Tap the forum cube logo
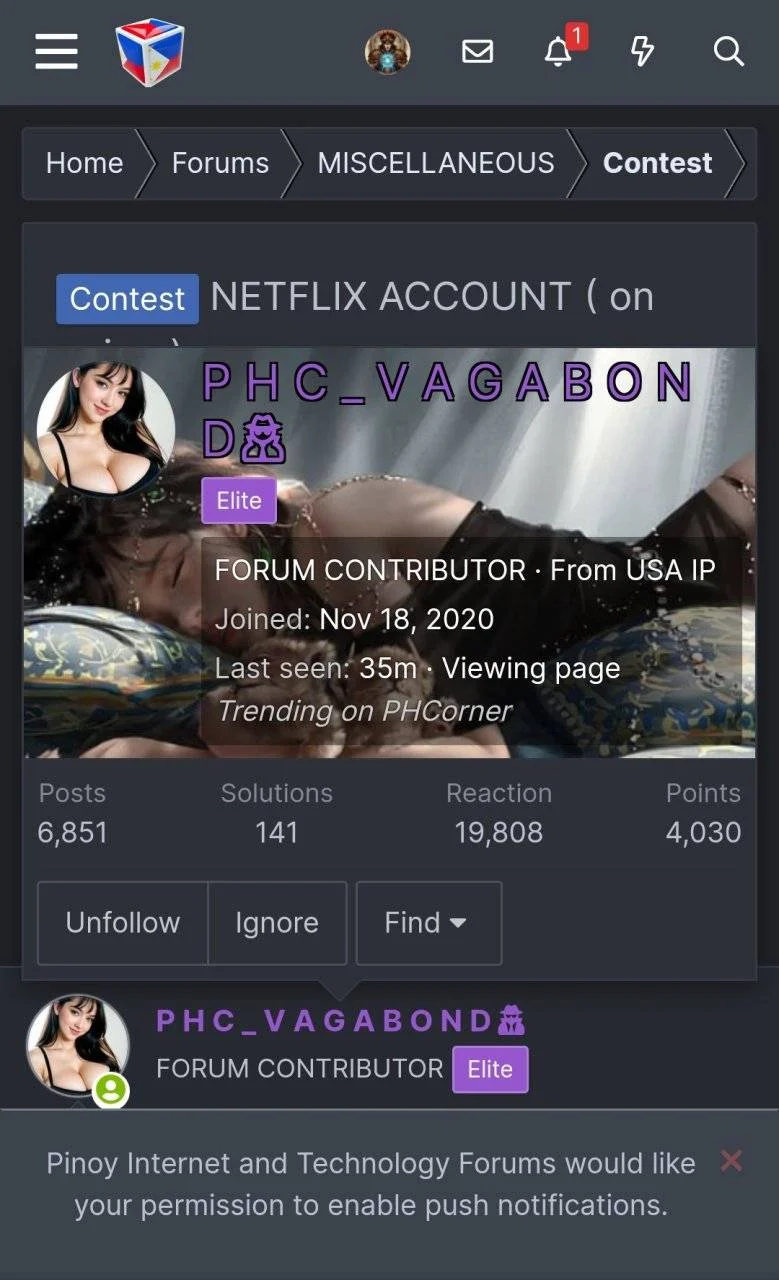This screenshot has width=779, height=1280. point(150,51)
